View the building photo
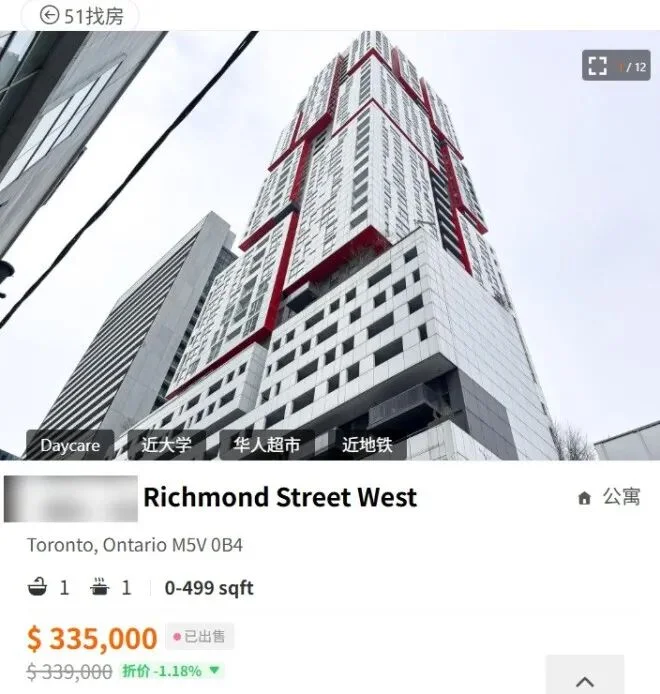The height and width of the screenshot is (694, 660). tap(330, 250)
